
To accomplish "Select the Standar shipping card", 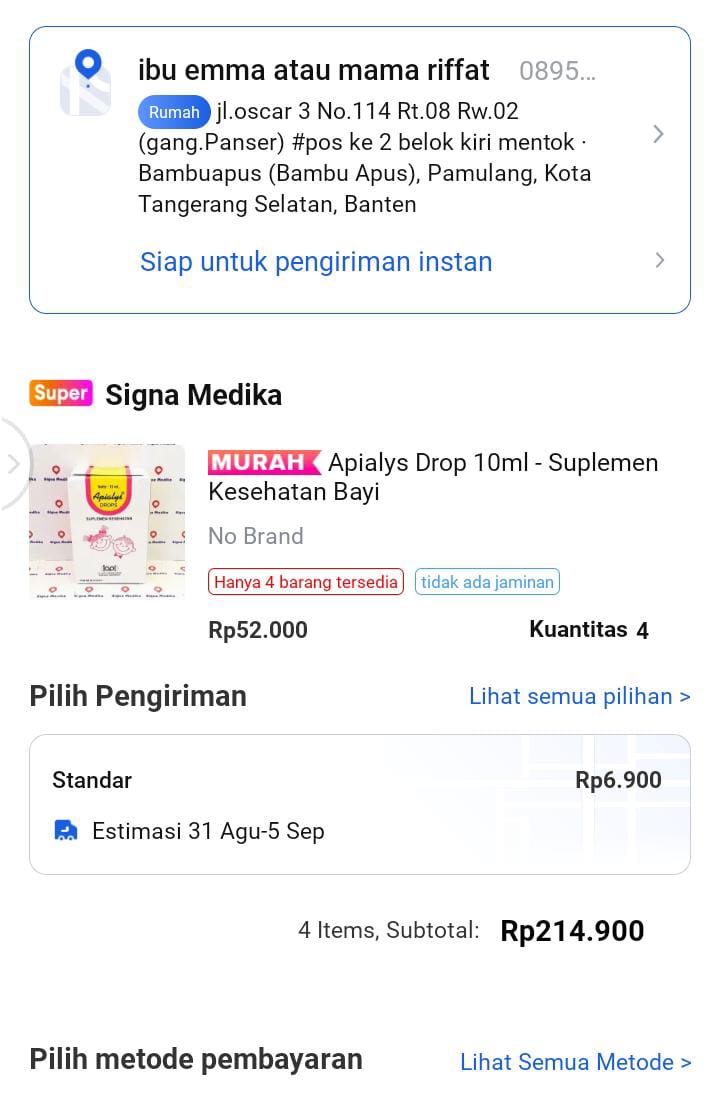I will (359, 804).
